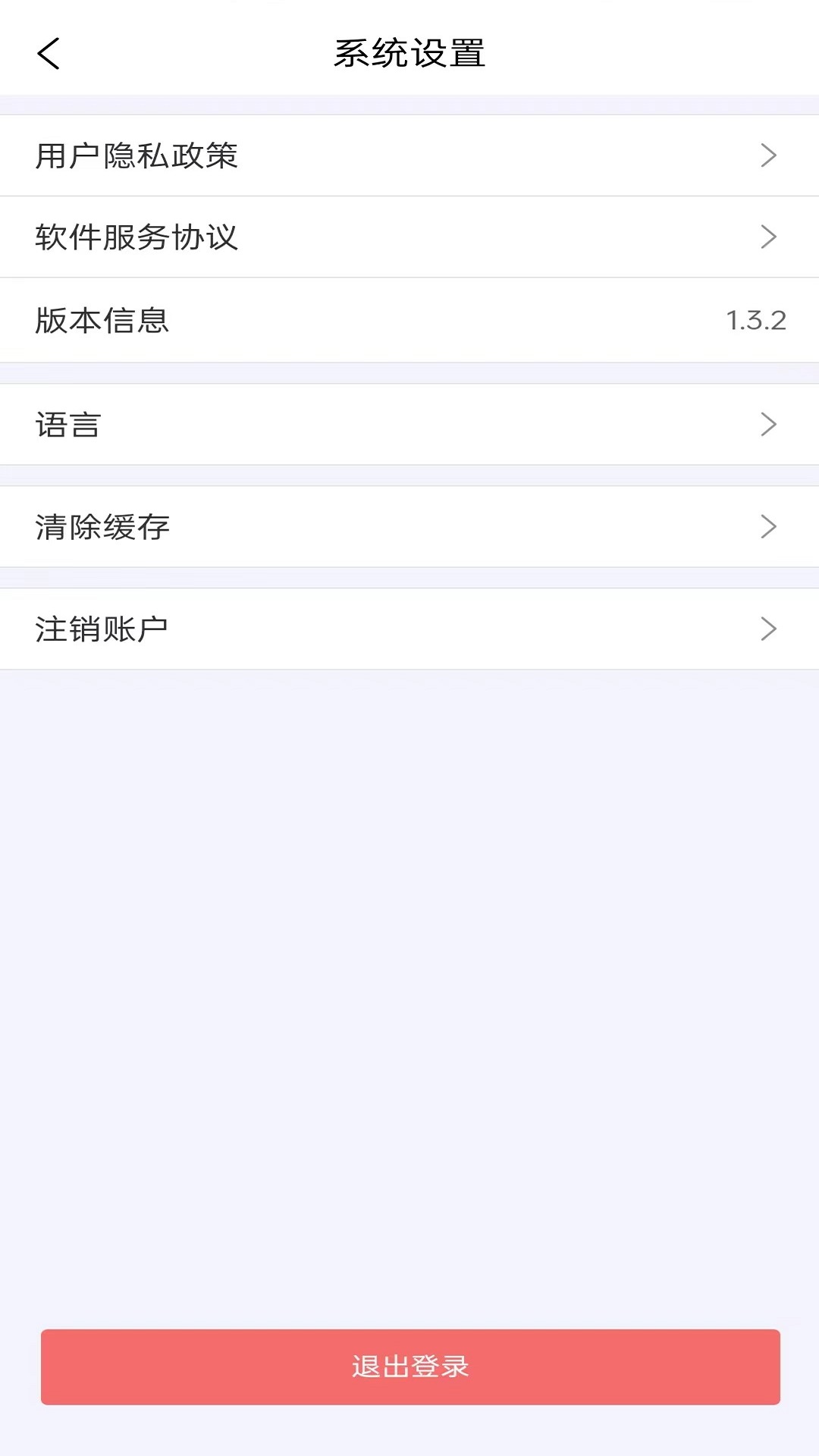Click the status bar area above the header

(409, 8)
